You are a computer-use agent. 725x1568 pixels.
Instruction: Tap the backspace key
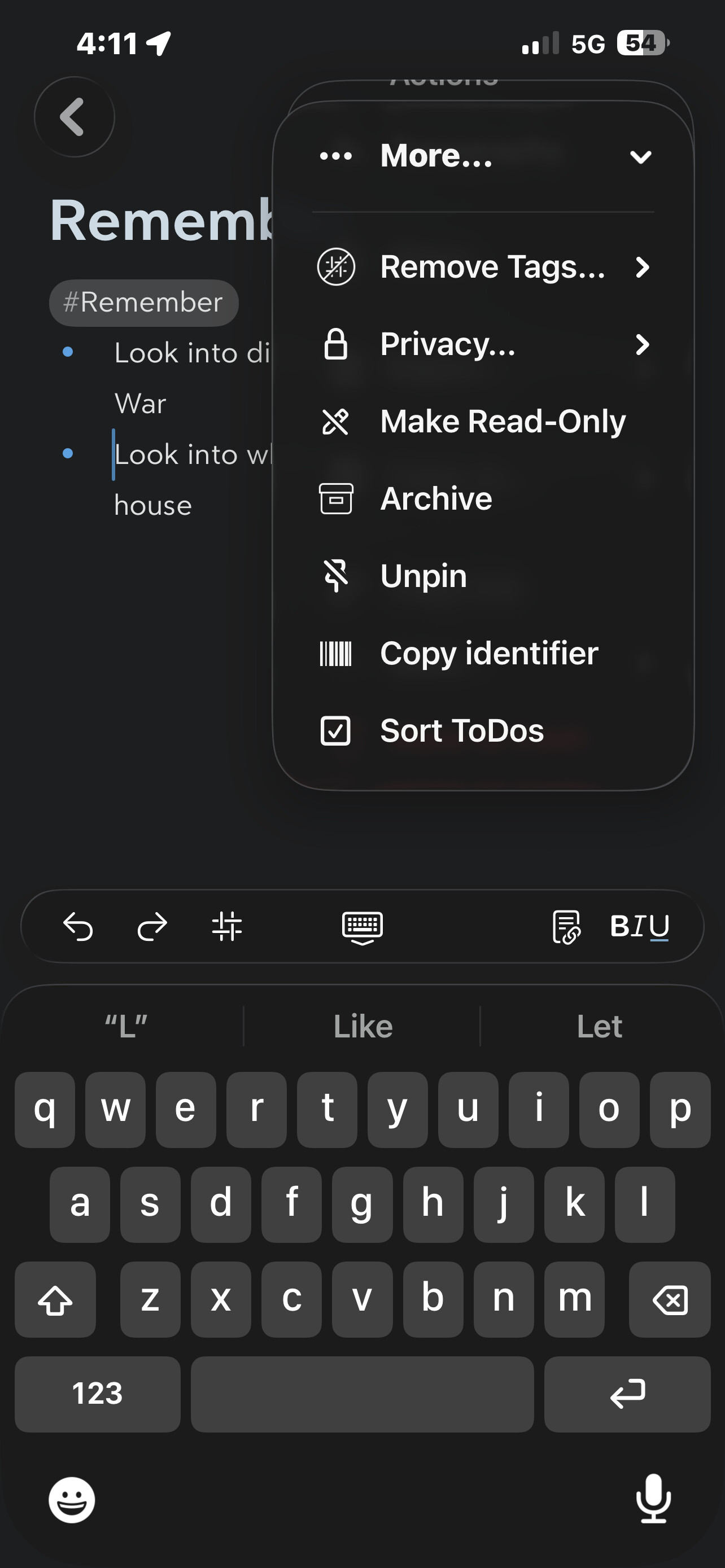670,1299
